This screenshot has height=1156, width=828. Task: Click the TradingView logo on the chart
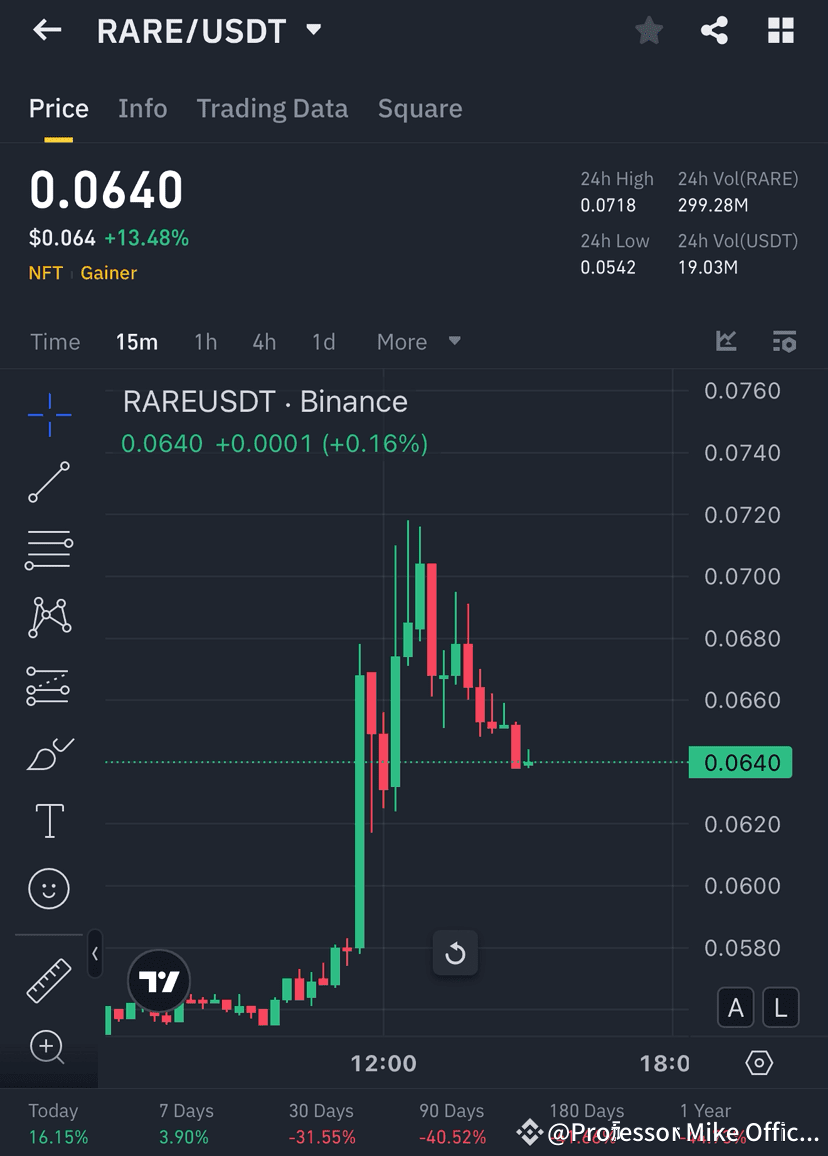point(157,981)
